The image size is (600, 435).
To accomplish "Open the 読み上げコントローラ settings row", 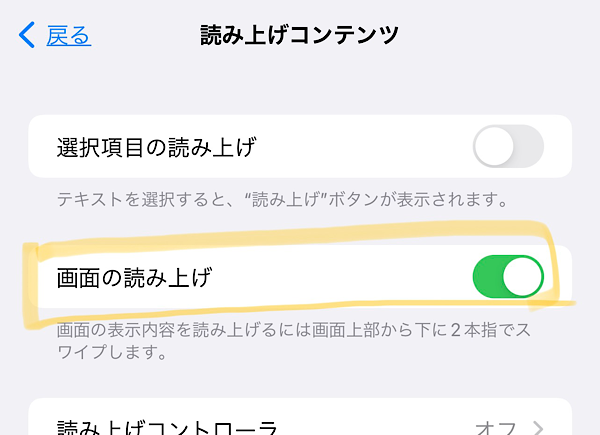I will click(300, 424).
